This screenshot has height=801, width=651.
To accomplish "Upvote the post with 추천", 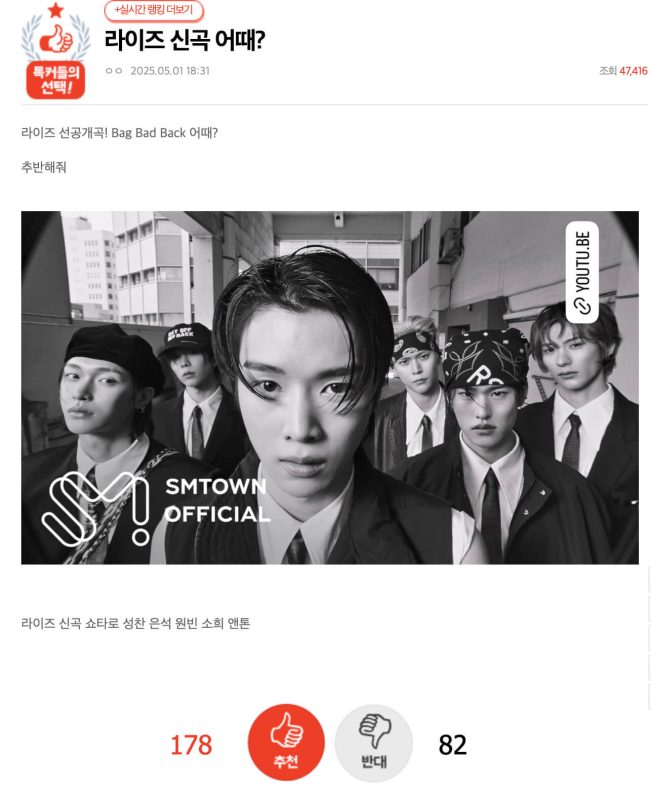I will coord(286,743).
